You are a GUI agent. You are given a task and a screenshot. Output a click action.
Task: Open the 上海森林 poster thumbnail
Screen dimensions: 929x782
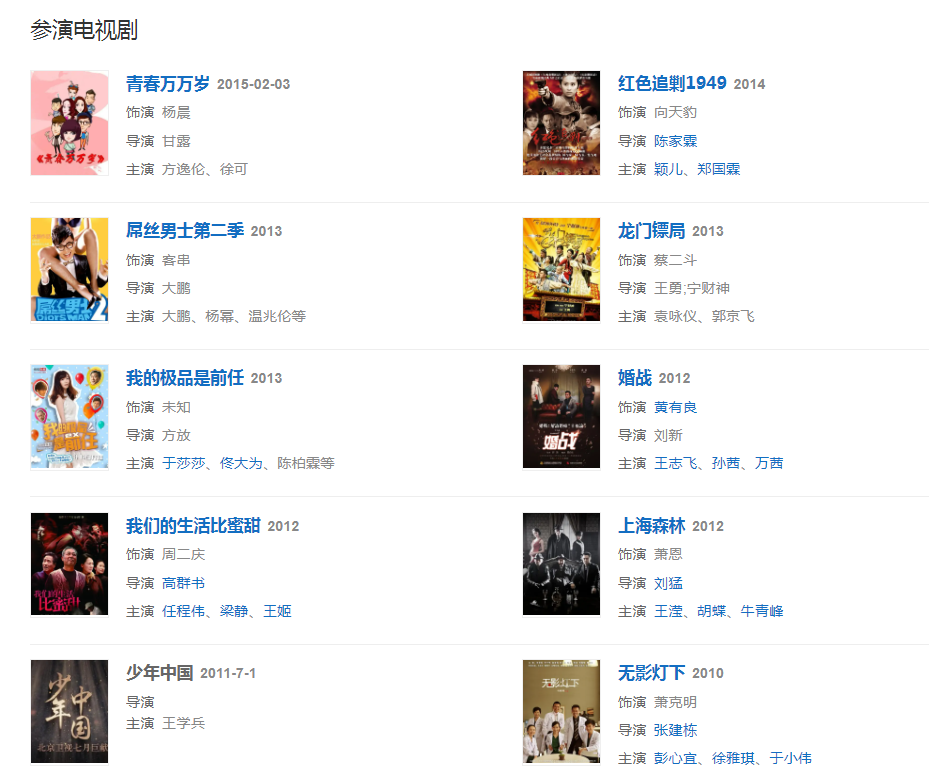pyautogui.click(x=561, y=565)
